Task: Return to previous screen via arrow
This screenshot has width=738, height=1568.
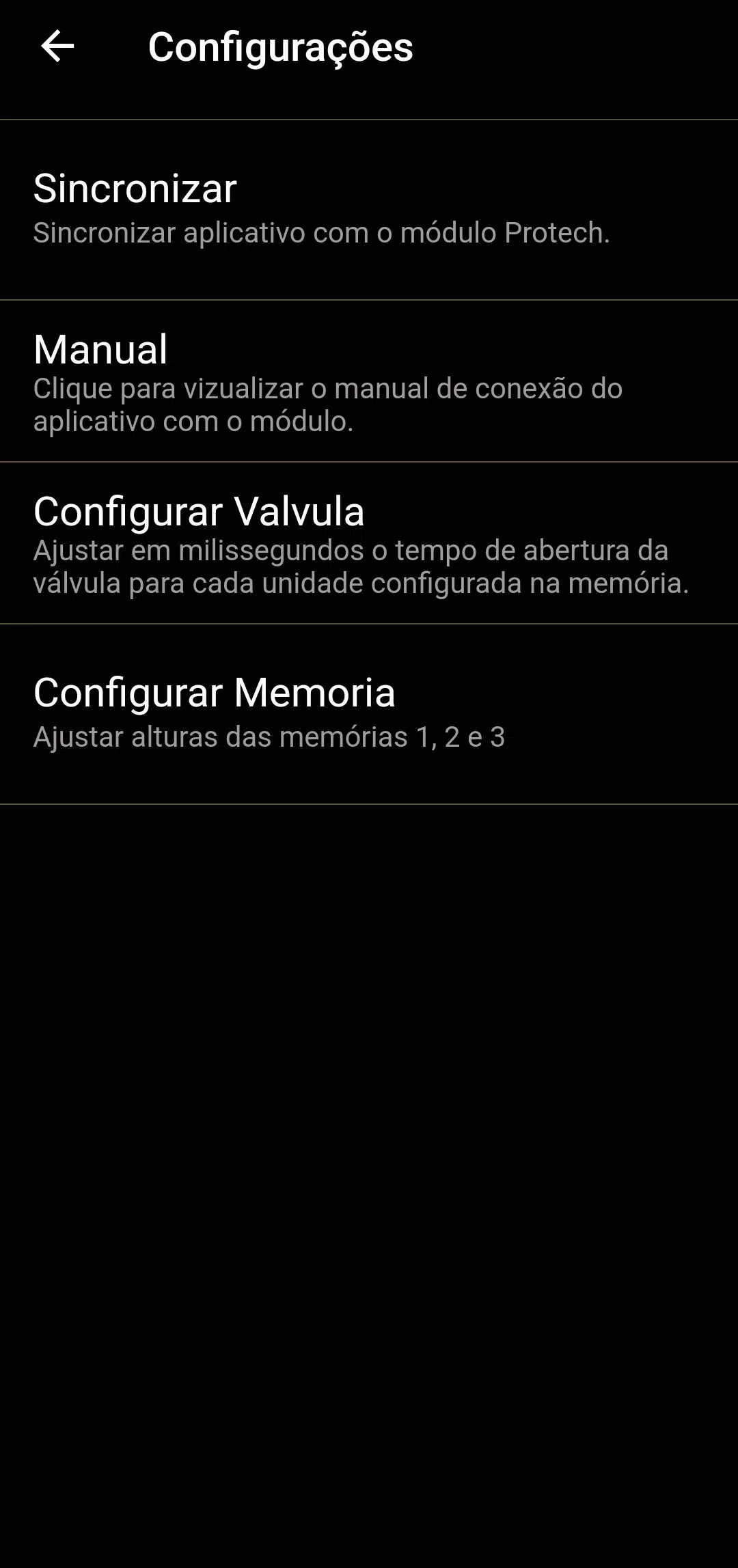Action: pos(57,46)
